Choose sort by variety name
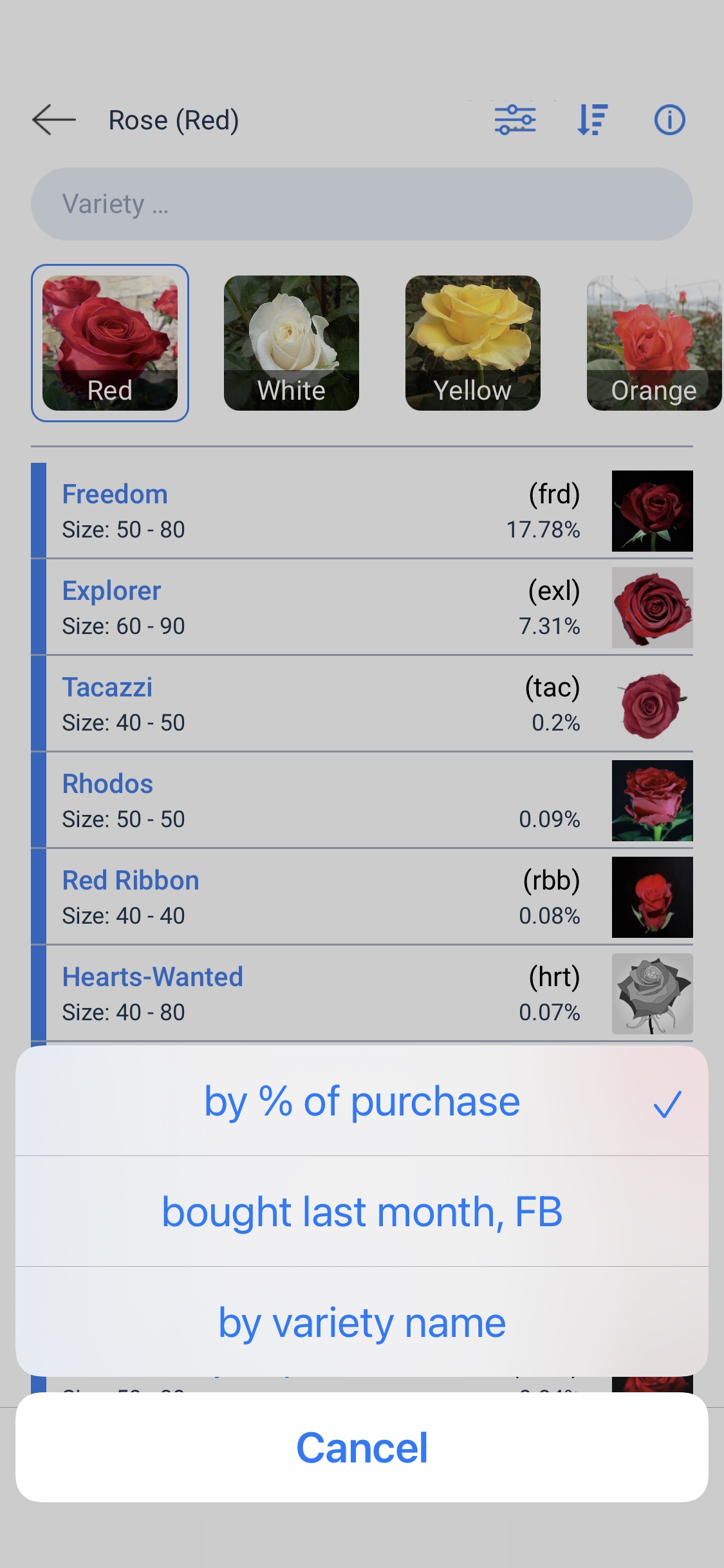Image resolution: width=724 pixels, height=1568 pixels. coord(362,1323)
